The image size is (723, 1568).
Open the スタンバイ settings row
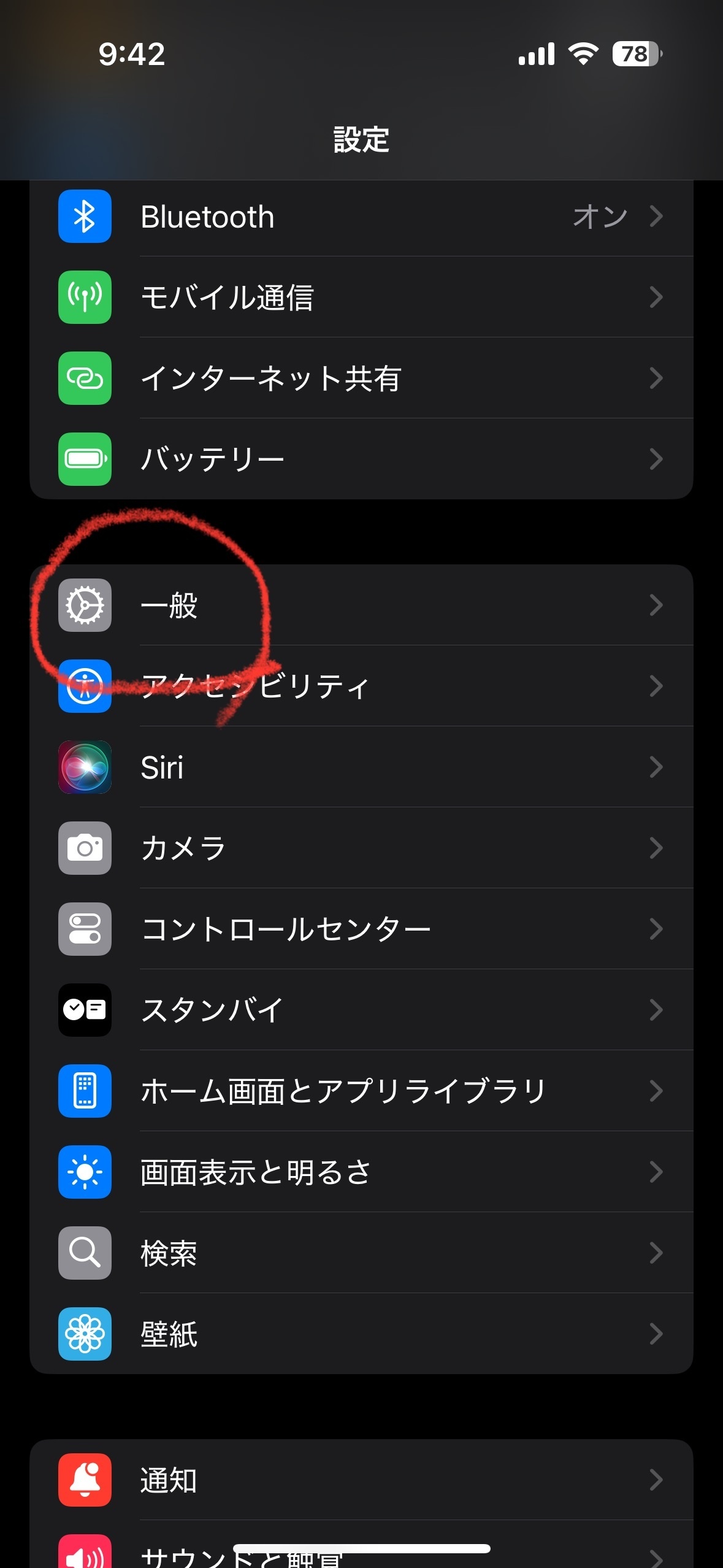point(361,1010)
